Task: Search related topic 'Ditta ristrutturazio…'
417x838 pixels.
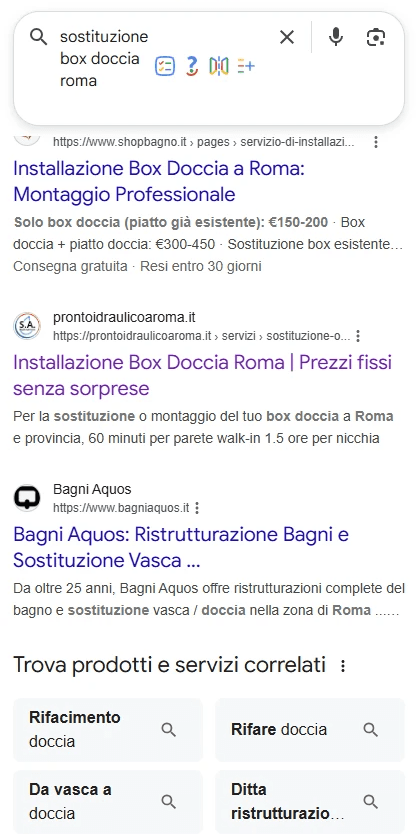Action: (x=310, y=802)
